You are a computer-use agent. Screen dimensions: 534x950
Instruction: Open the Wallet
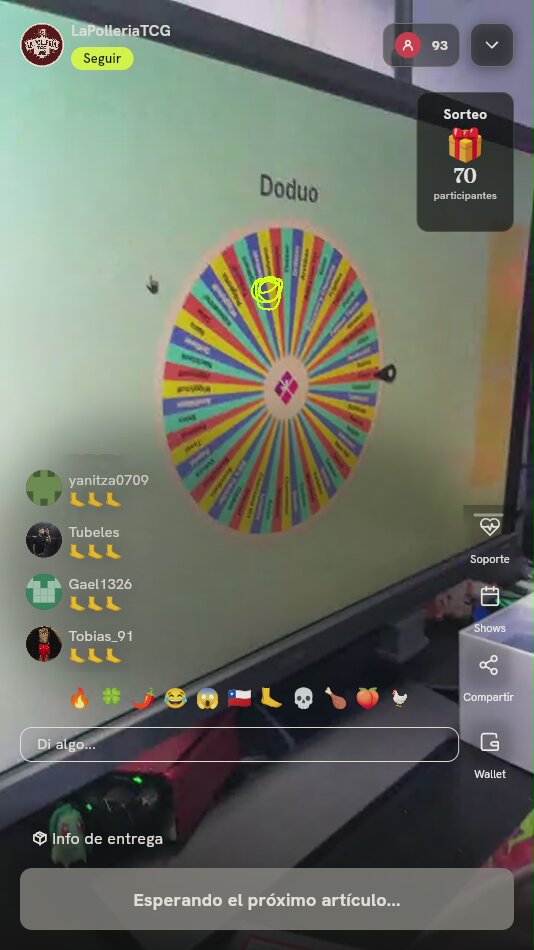pyautogui.click(x=489, y=755)
